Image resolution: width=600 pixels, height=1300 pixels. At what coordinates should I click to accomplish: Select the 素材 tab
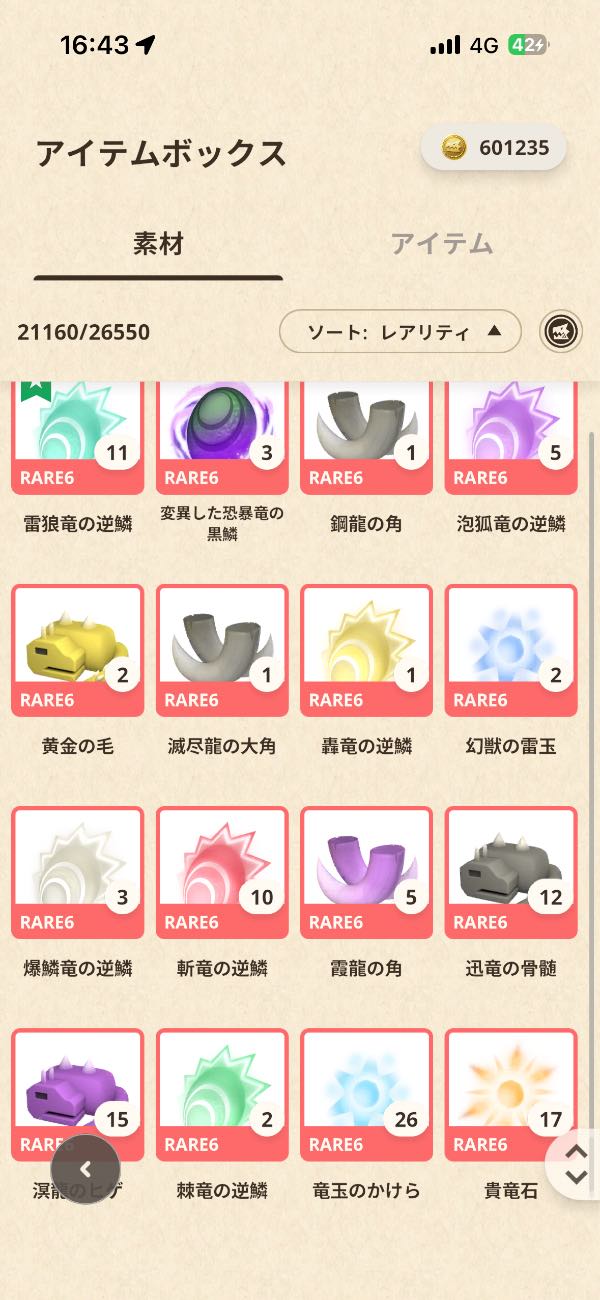pos(158,243)
